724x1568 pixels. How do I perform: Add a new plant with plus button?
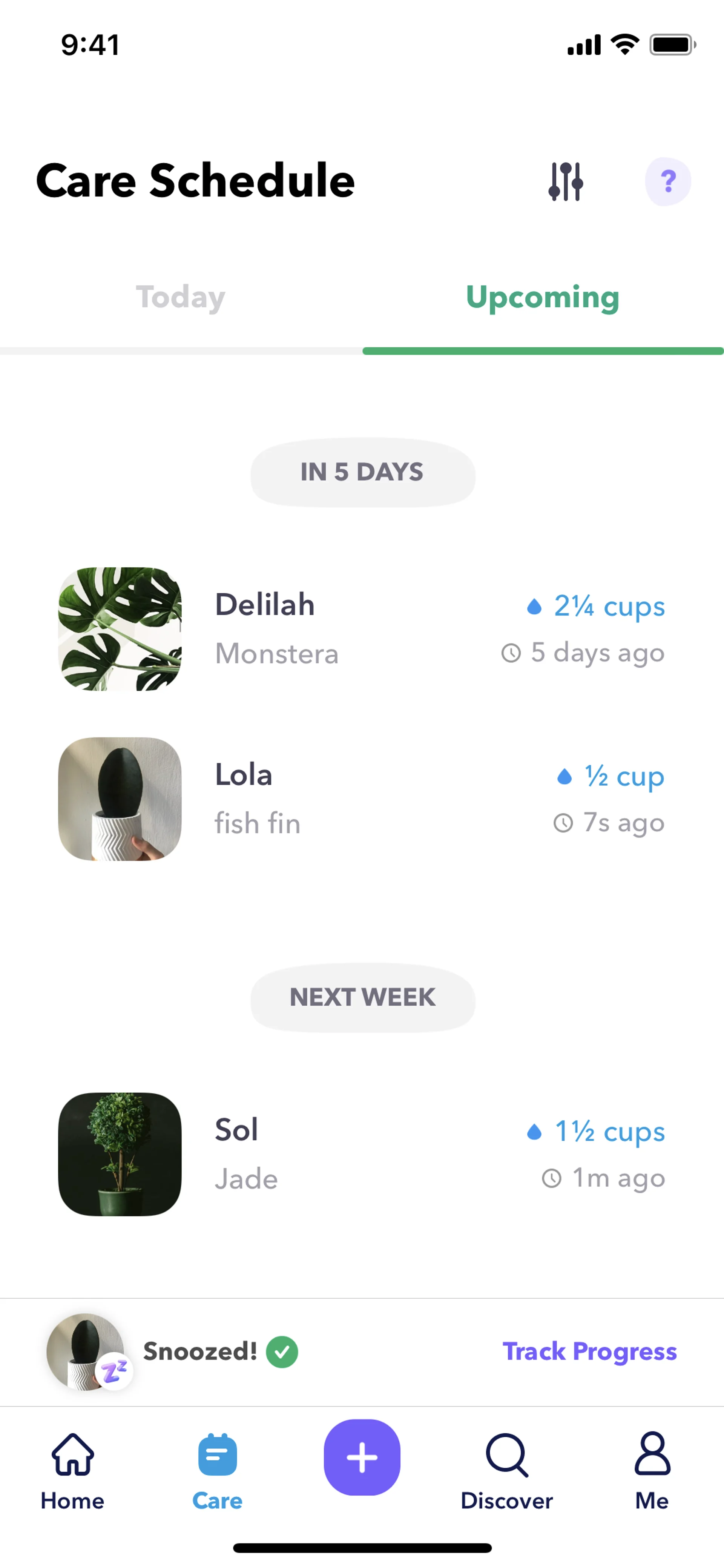pyautogui.click(x=362, y=1457)
